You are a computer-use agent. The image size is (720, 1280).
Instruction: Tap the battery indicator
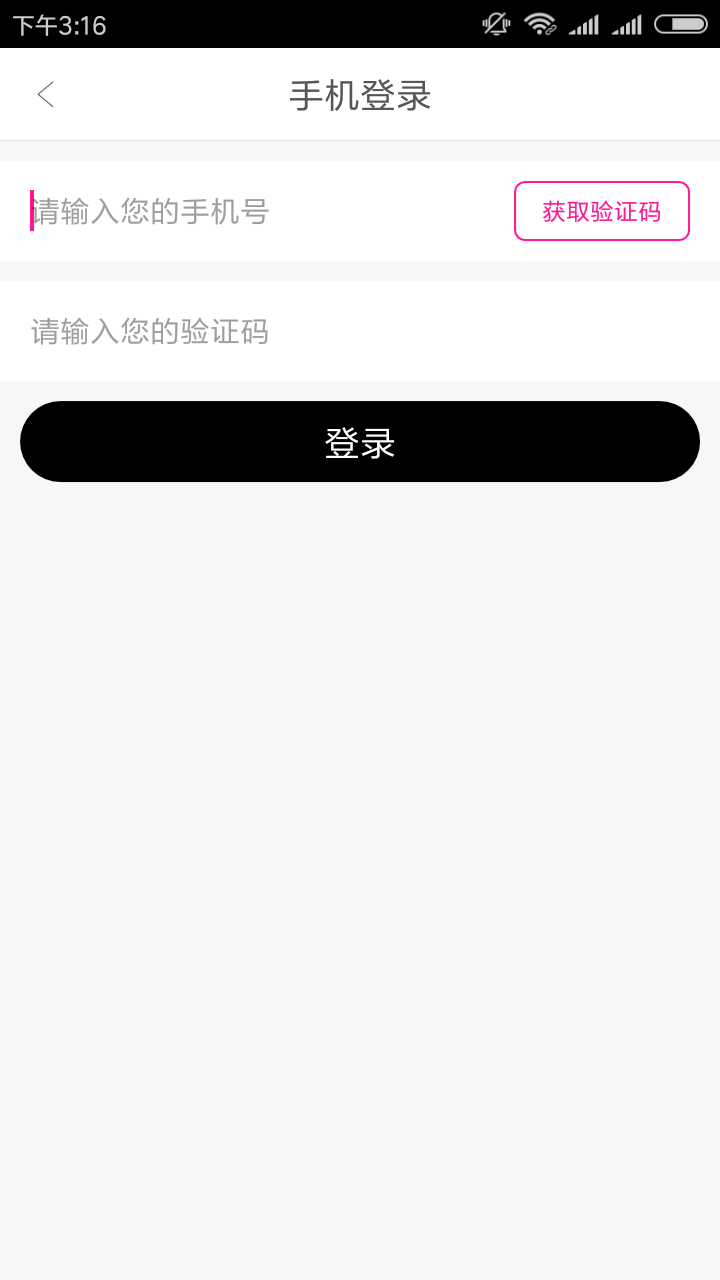(x=681, y=23)
